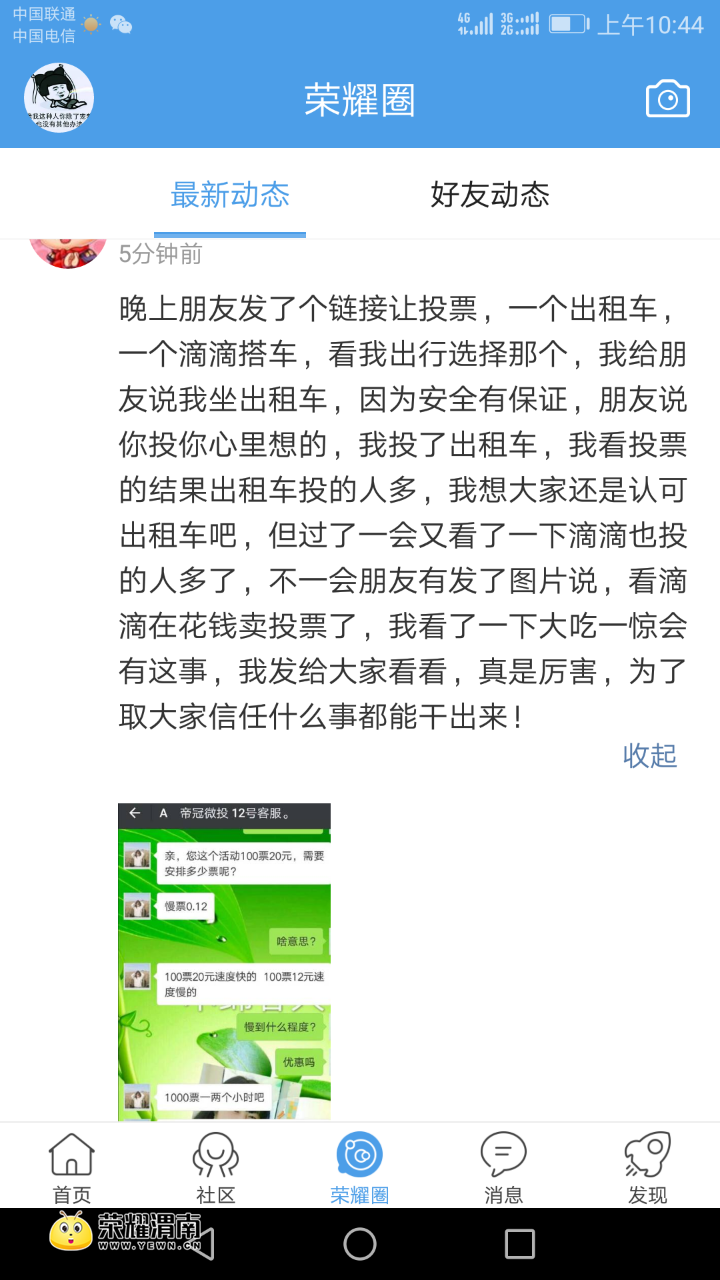Screen dimensions: 720x1280
Task: Open the 消息 messages tab
Action: point(503,1168)
